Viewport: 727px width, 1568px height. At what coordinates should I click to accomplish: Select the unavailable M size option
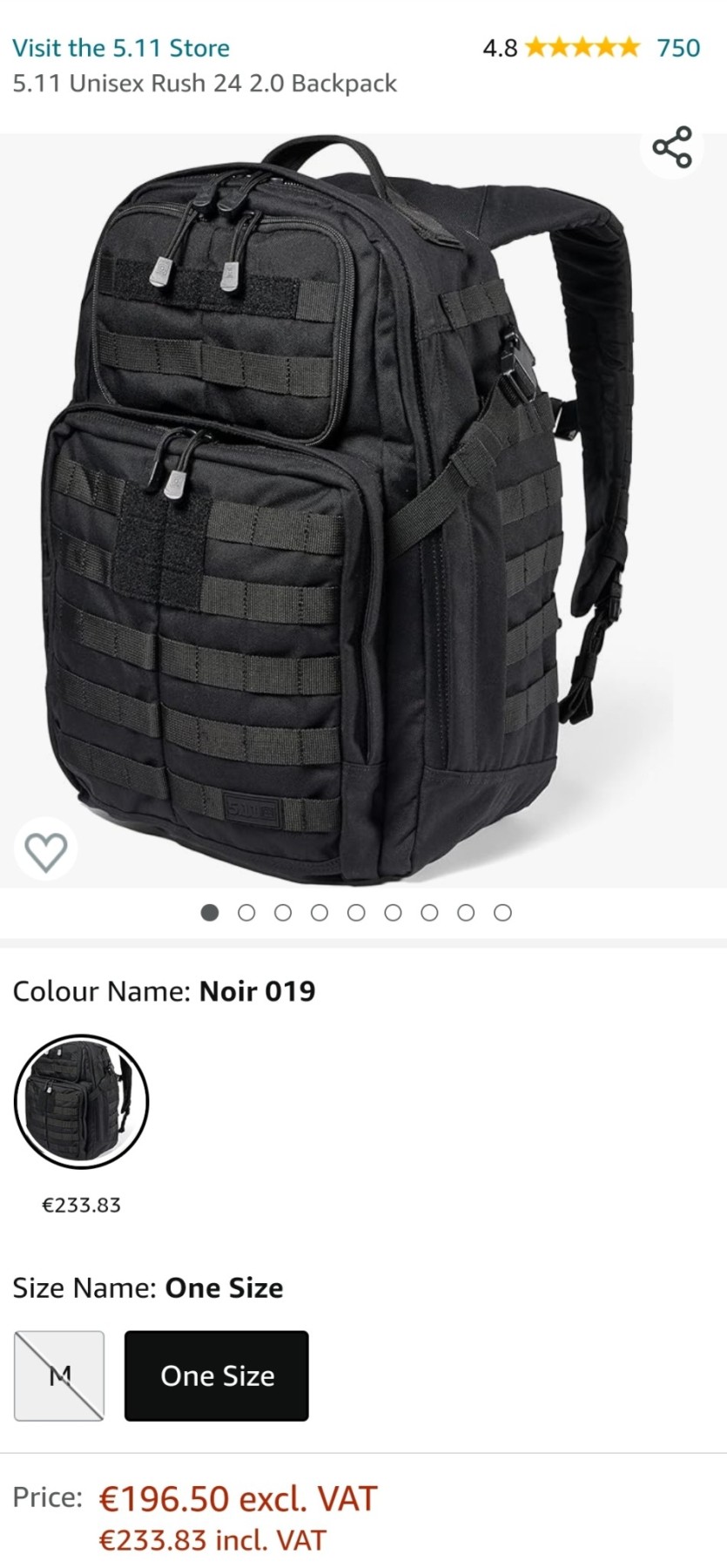coord(59,1375)
